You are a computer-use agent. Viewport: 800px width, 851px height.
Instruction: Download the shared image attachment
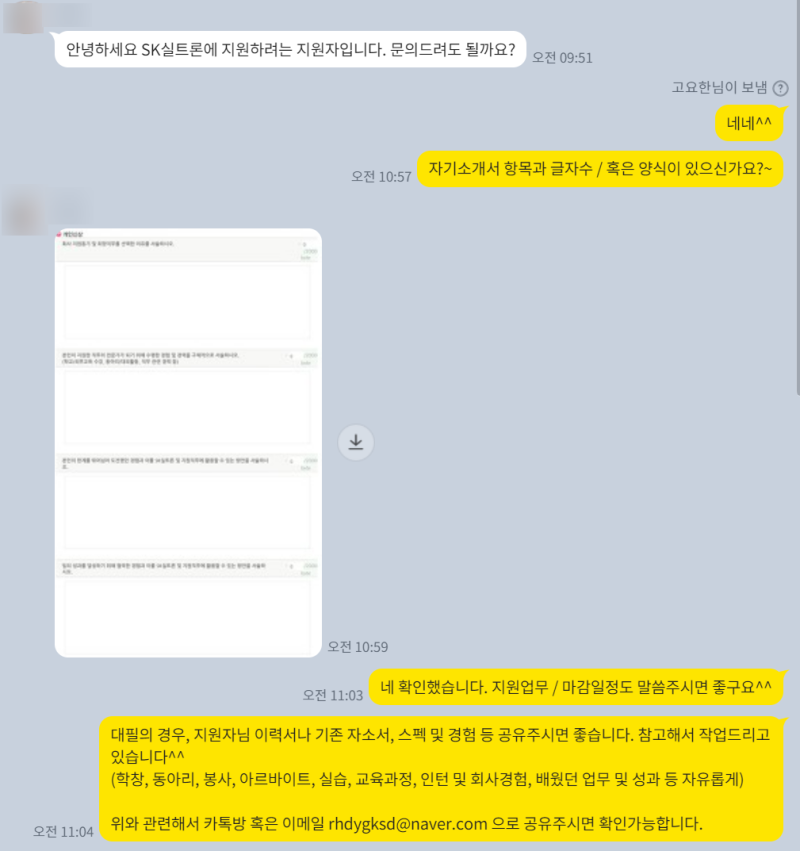355,441
